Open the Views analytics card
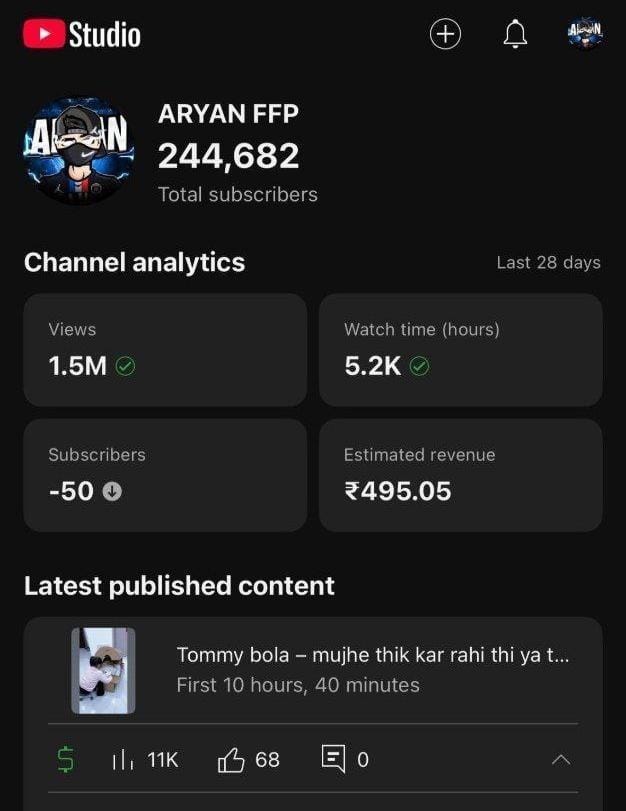 165,350
